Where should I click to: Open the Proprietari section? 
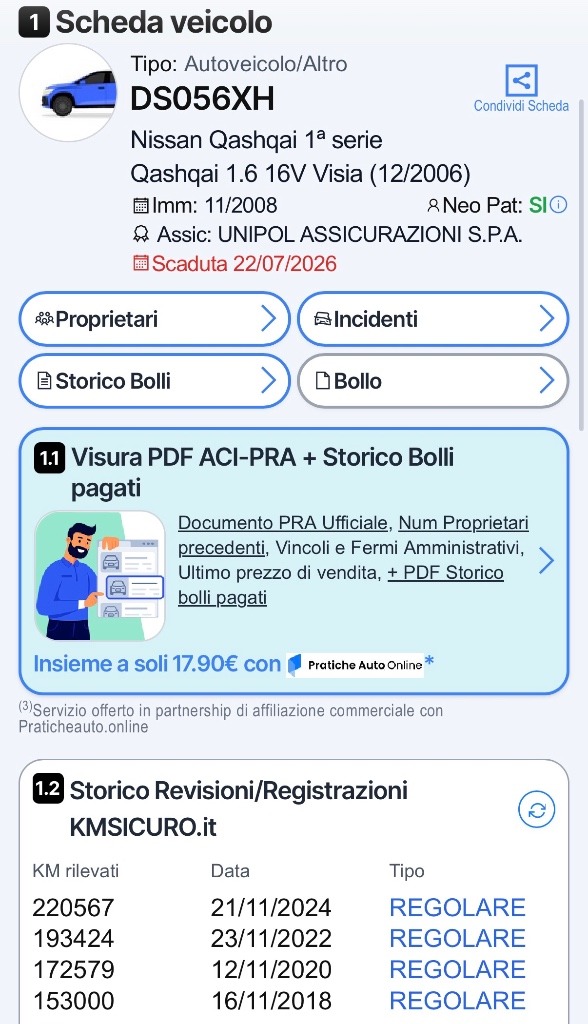[x=155, y=319]
